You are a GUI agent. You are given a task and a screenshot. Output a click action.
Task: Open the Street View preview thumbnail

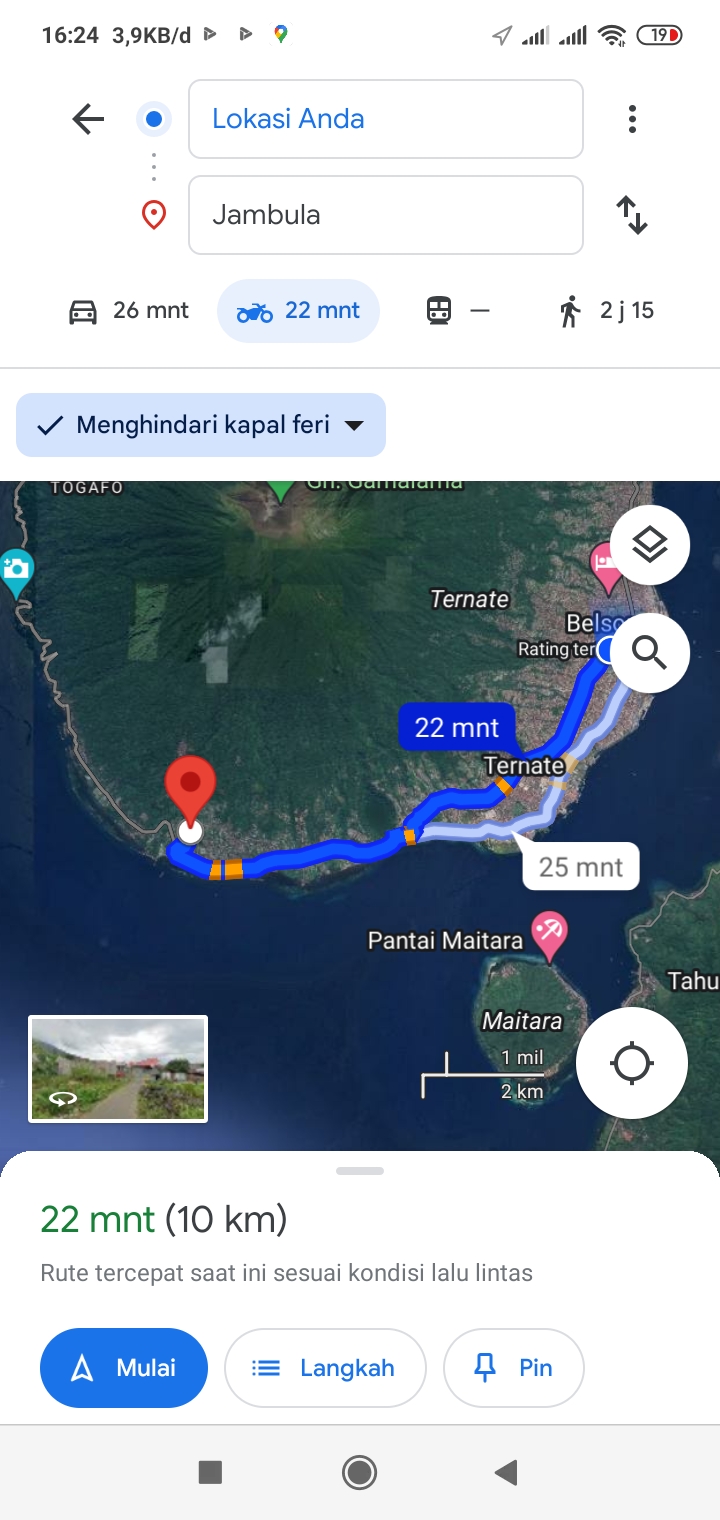coord(118,1069)
